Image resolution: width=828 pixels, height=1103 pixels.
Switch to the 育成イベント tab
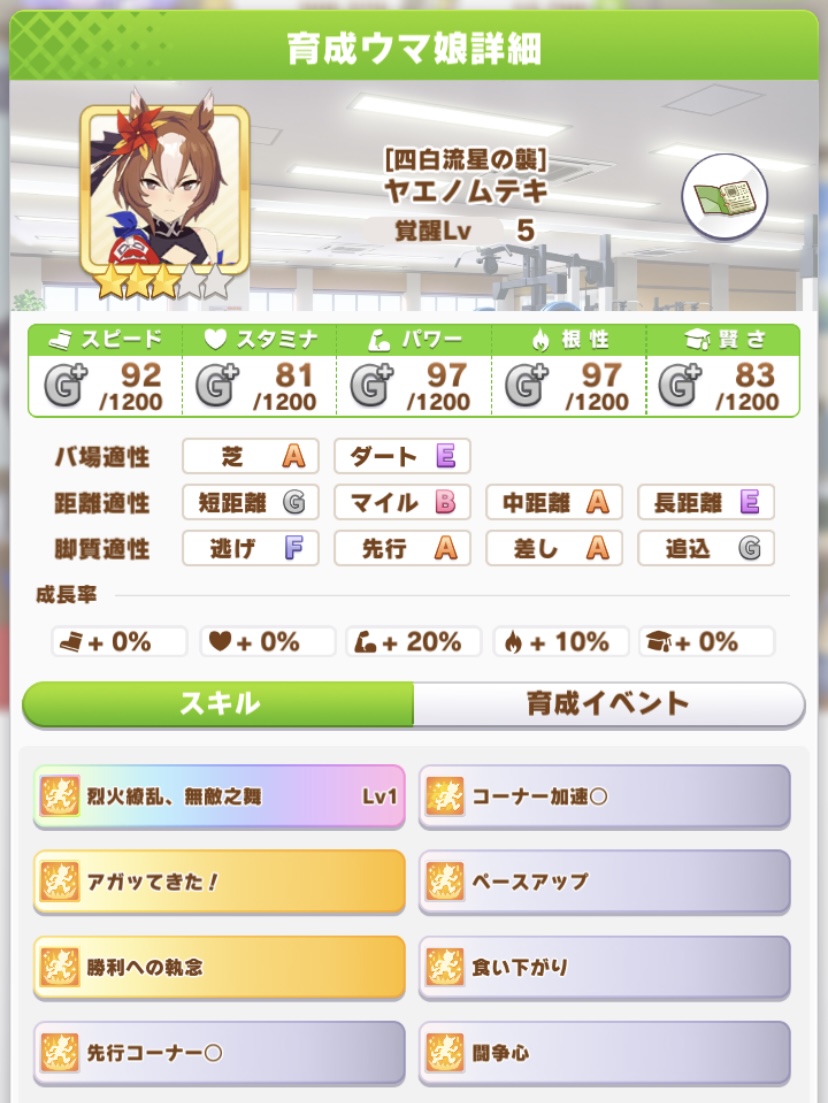tap(608, 704)
